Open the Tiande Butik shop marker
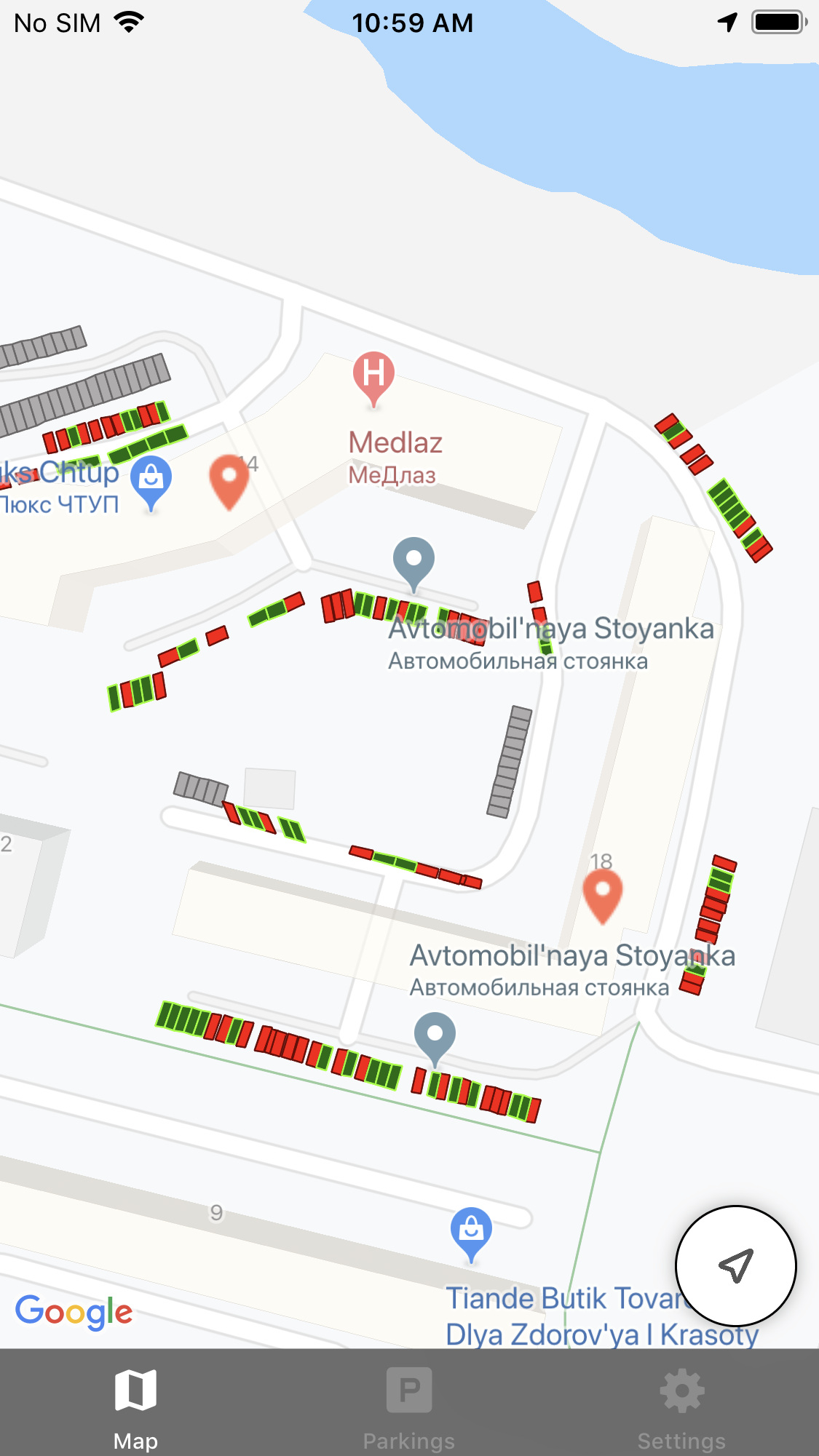 (471, 1231)
